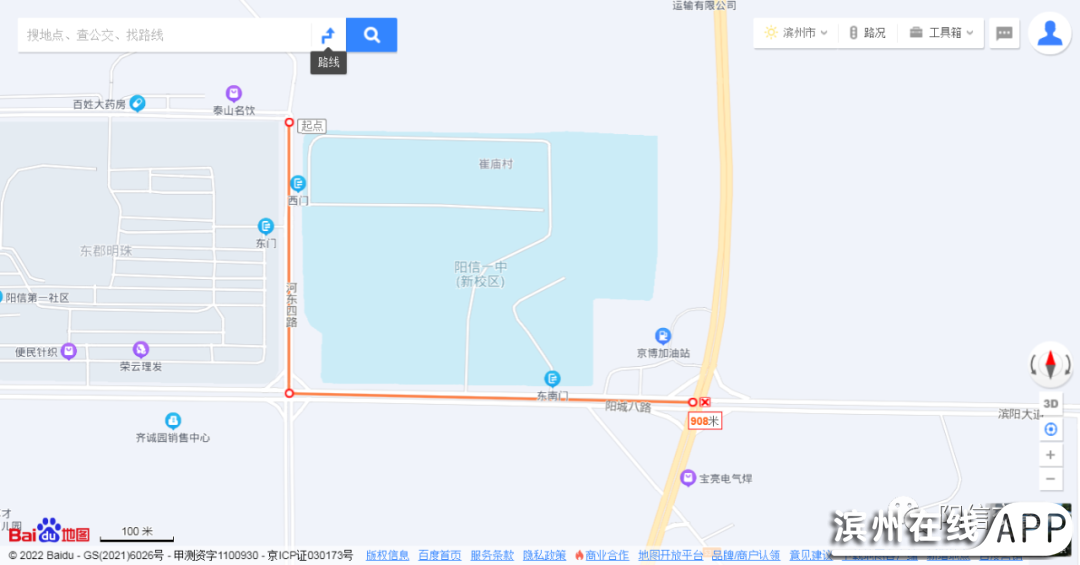Screen dimensions: 1080x565
Task: Open the 隐私政策 footer link
Action: (544, 555)
